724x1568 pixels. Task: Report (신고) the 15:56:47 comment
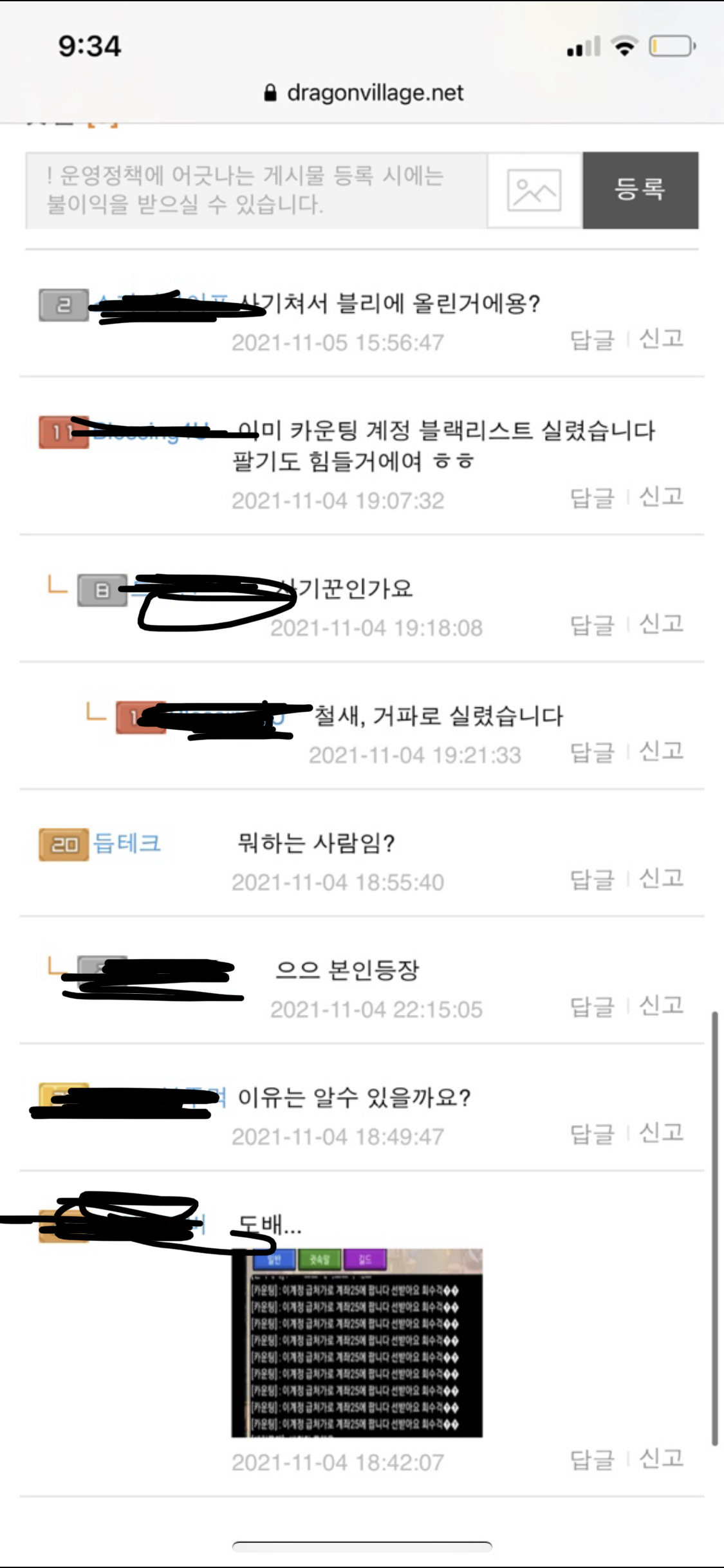(661, 339)
